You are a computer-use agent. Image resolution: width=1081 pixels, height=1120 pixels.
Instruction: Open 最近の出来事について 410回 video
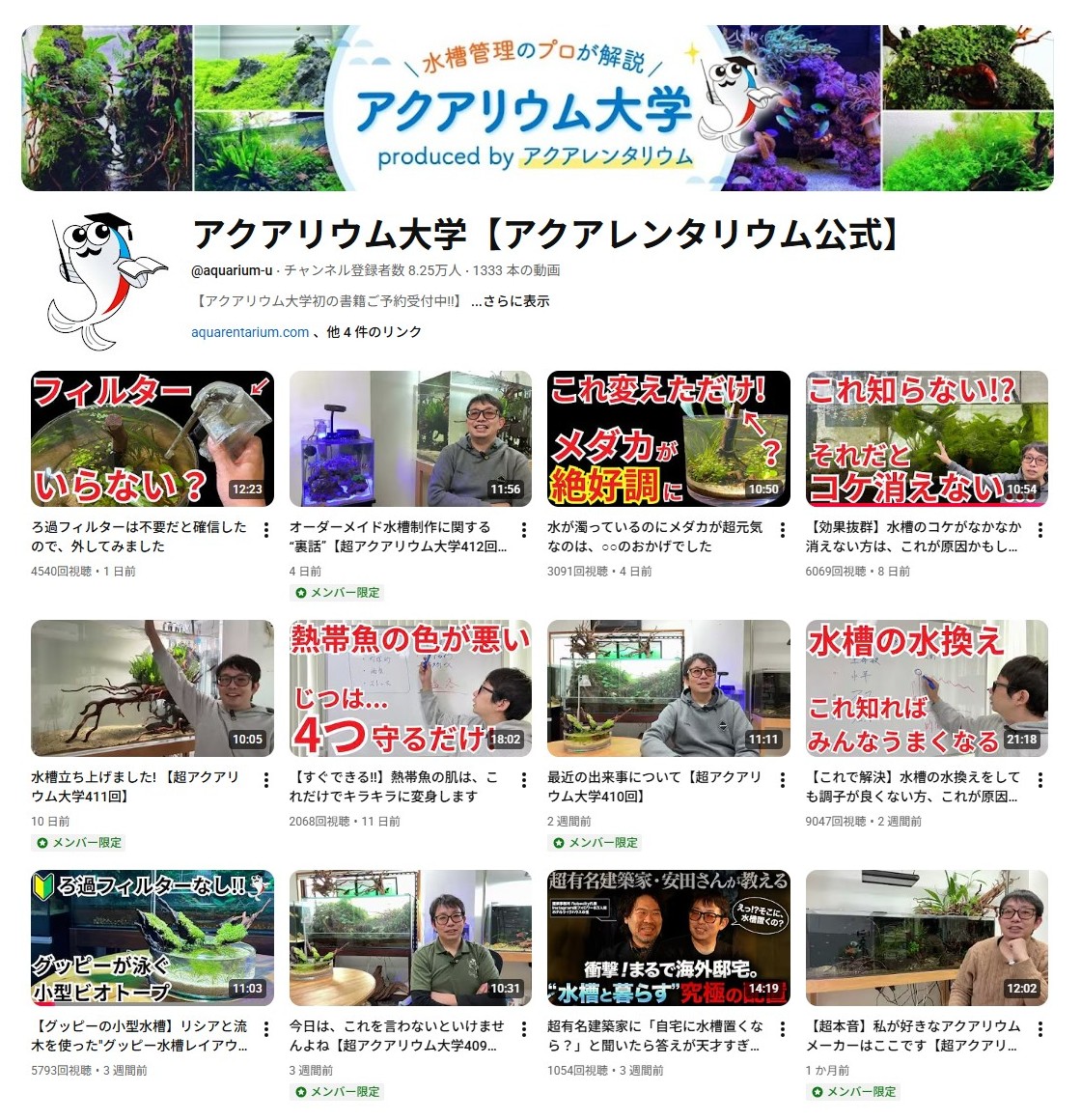(668, 688)
